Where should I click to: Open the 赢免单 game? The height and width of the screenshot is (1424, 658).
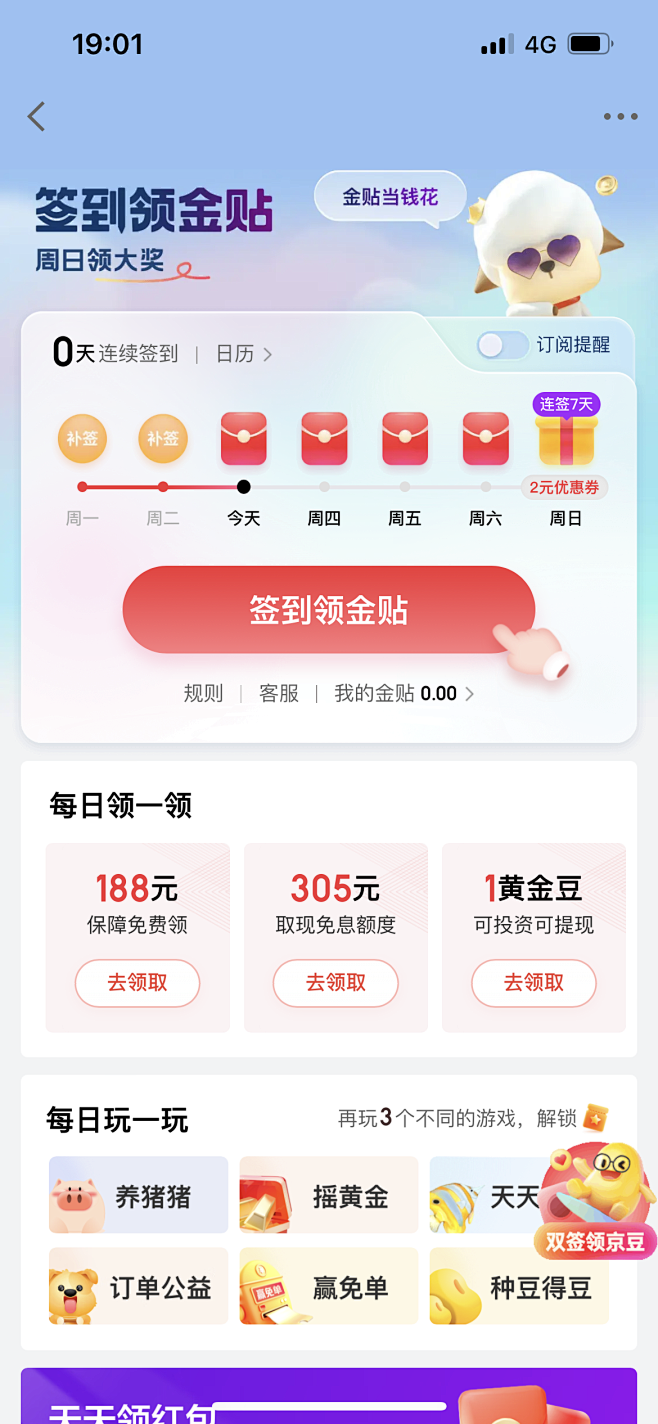pos(329,1288)
